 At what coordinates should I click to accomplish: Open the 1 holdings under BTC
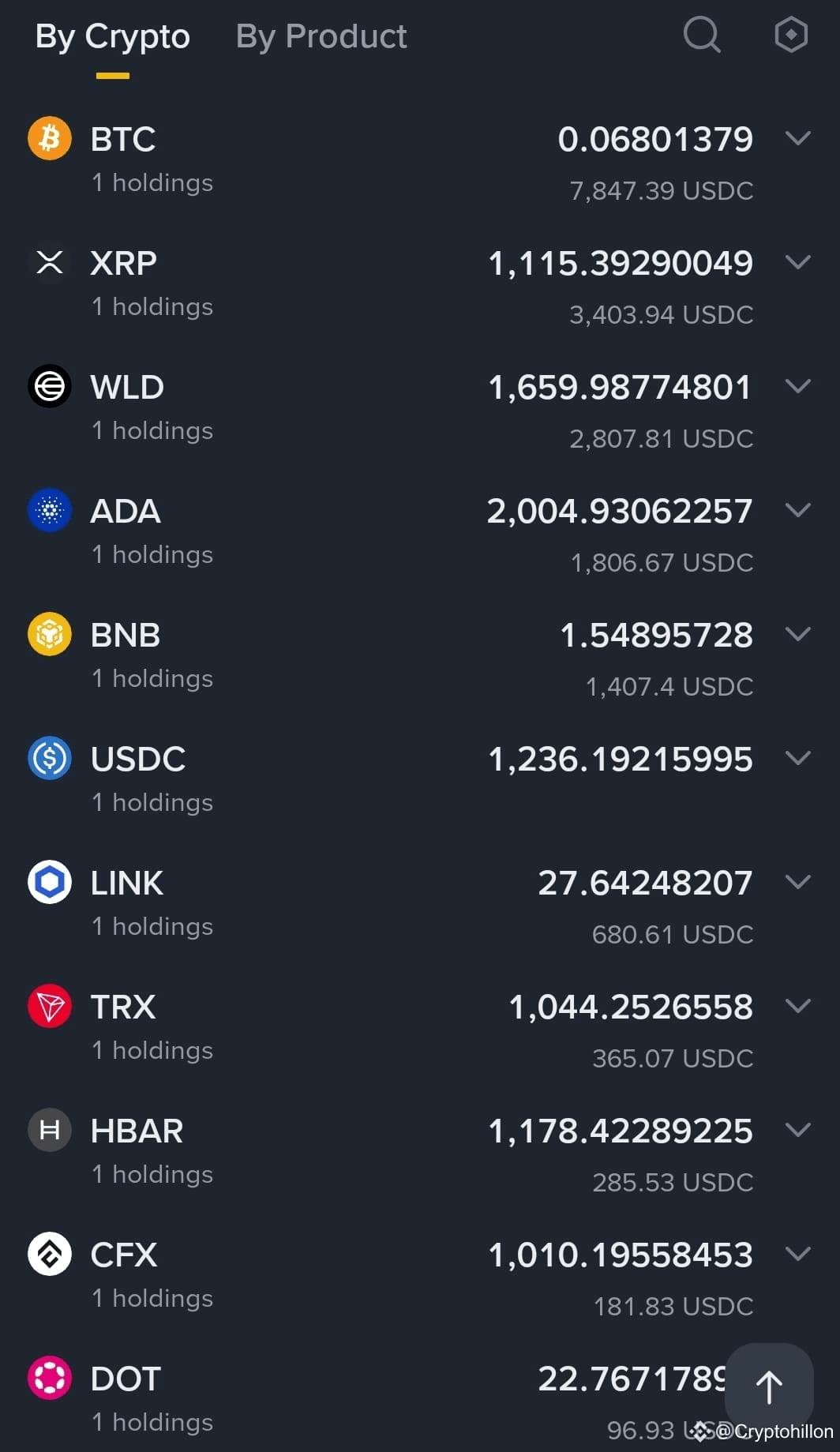[x=152, y=182]
